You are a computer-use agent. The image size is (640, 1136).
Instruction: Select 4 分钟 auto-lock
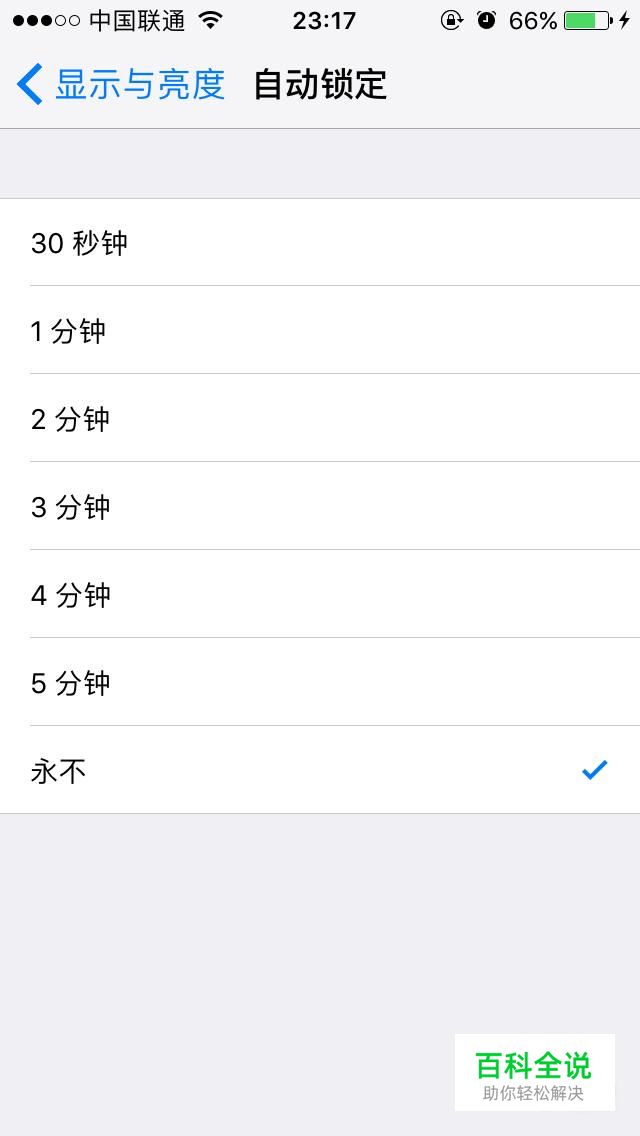click(320, 594)
